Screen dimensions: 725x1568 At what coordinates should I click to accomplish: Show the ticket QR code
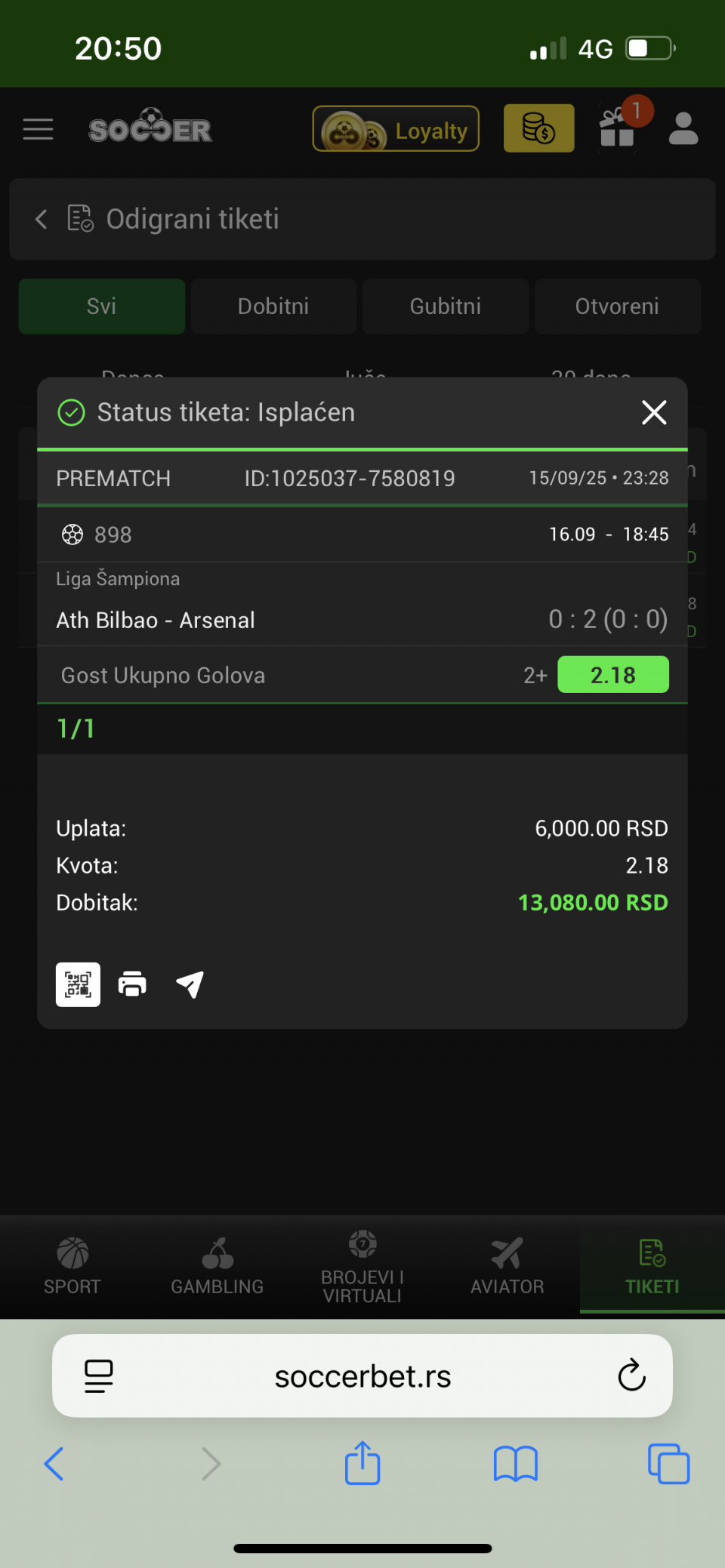[x=78, y=984]
